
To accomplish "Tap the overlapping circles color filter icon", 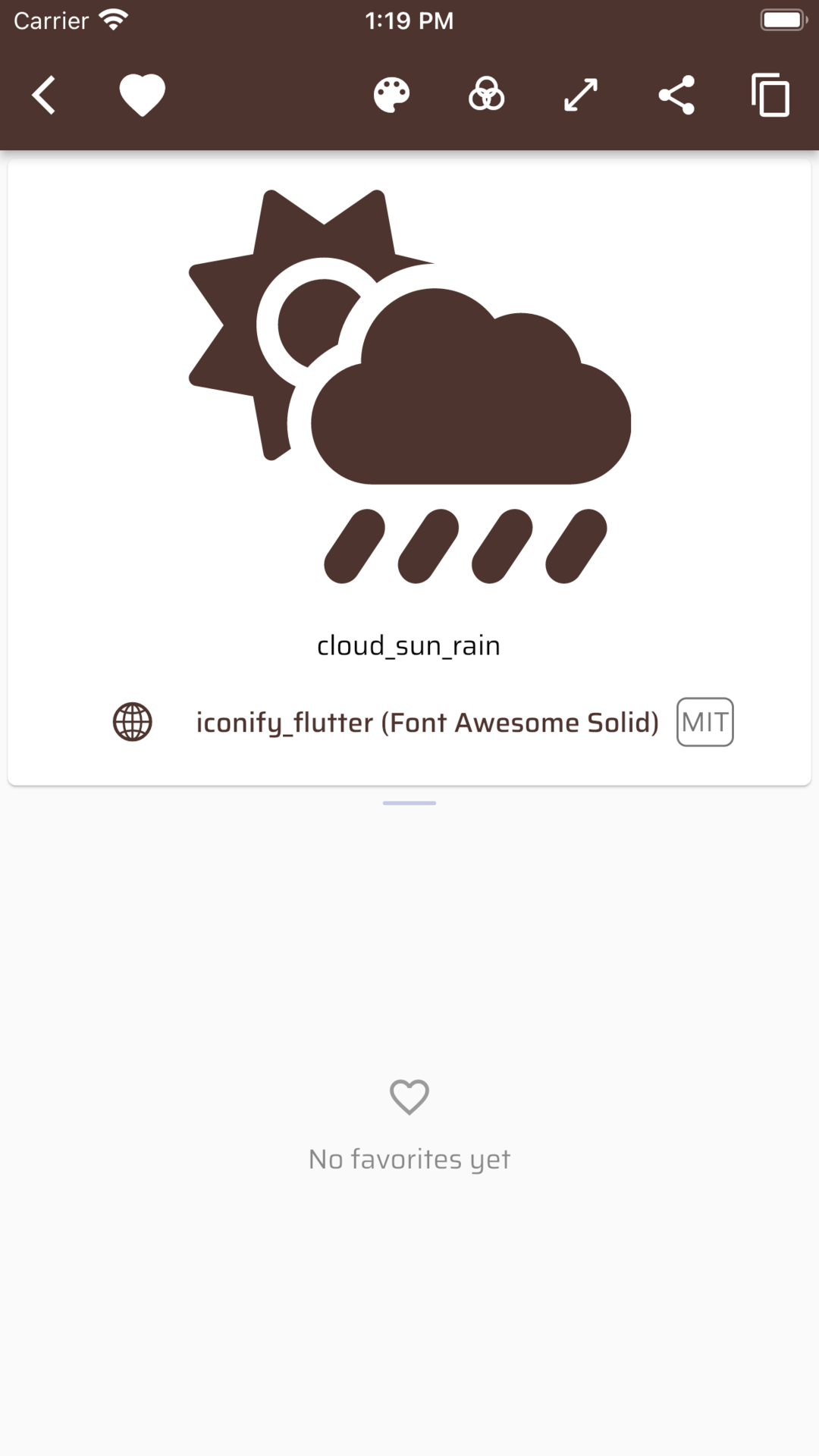I will (486, 96).
